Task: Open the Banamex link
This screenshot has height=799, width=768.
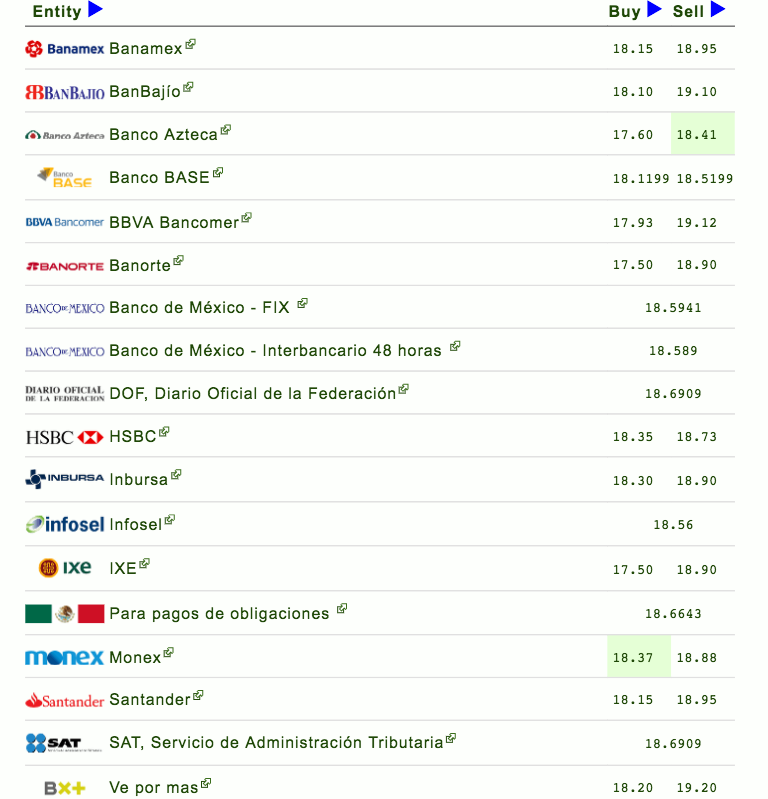Action: point(146,48)
